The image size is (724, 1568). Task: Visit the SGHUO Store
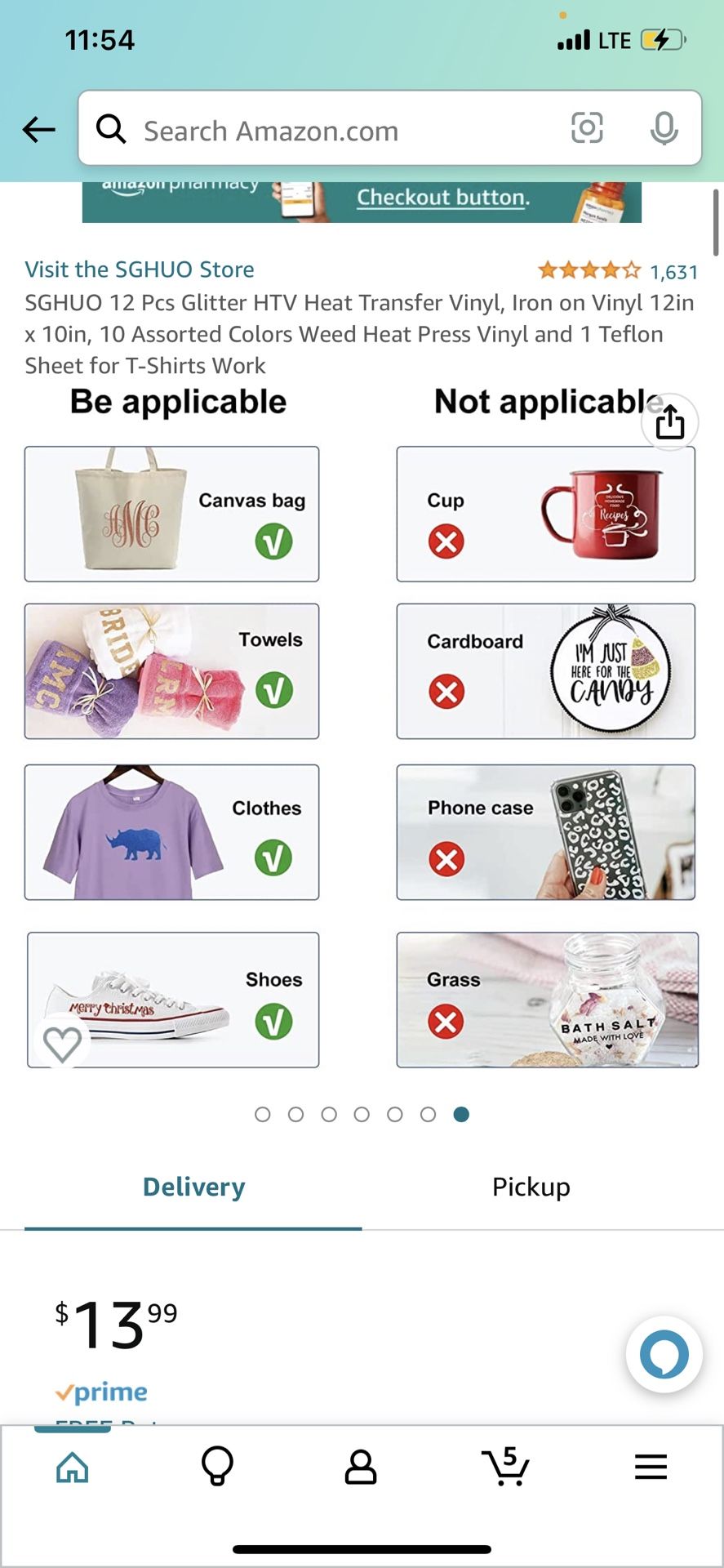point(140,269)
